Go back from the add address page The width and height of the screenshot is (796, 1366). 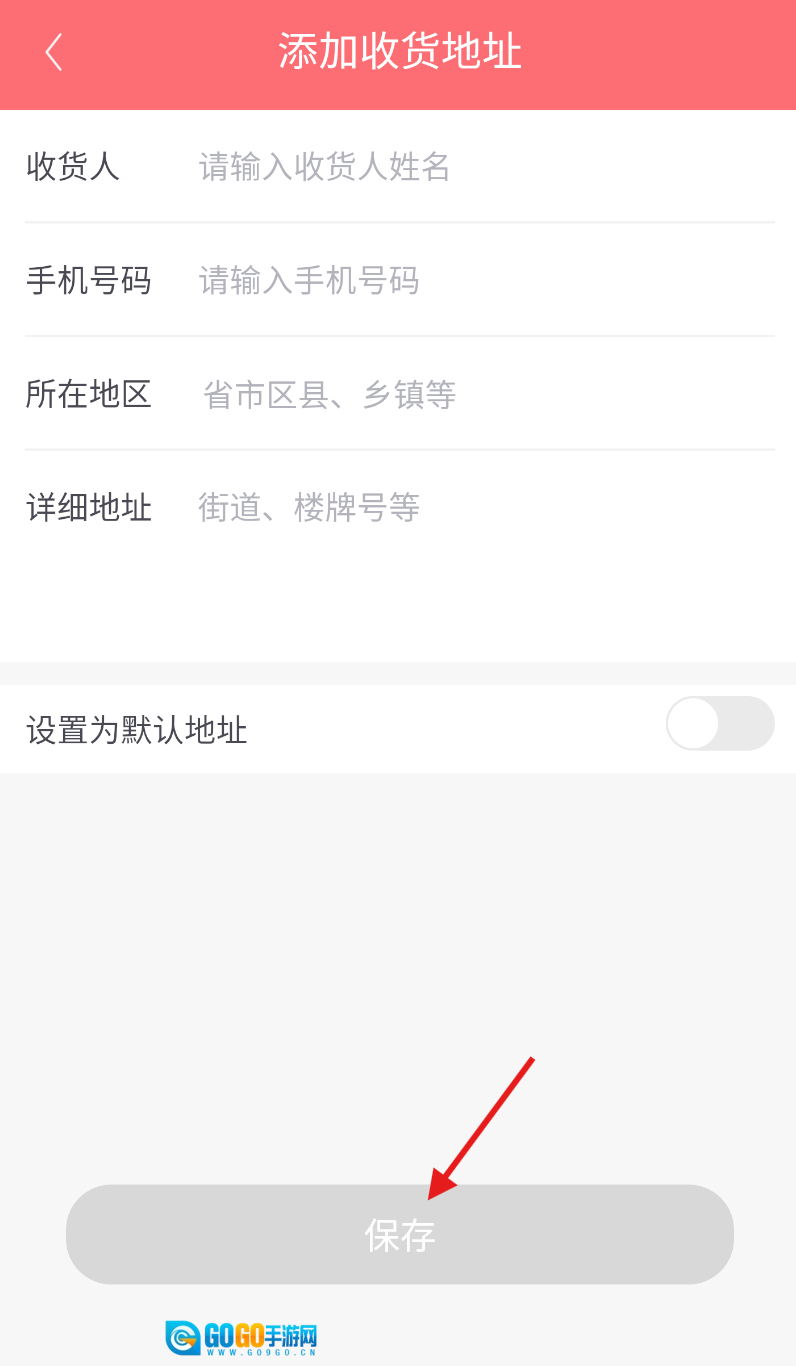point(54,52)
